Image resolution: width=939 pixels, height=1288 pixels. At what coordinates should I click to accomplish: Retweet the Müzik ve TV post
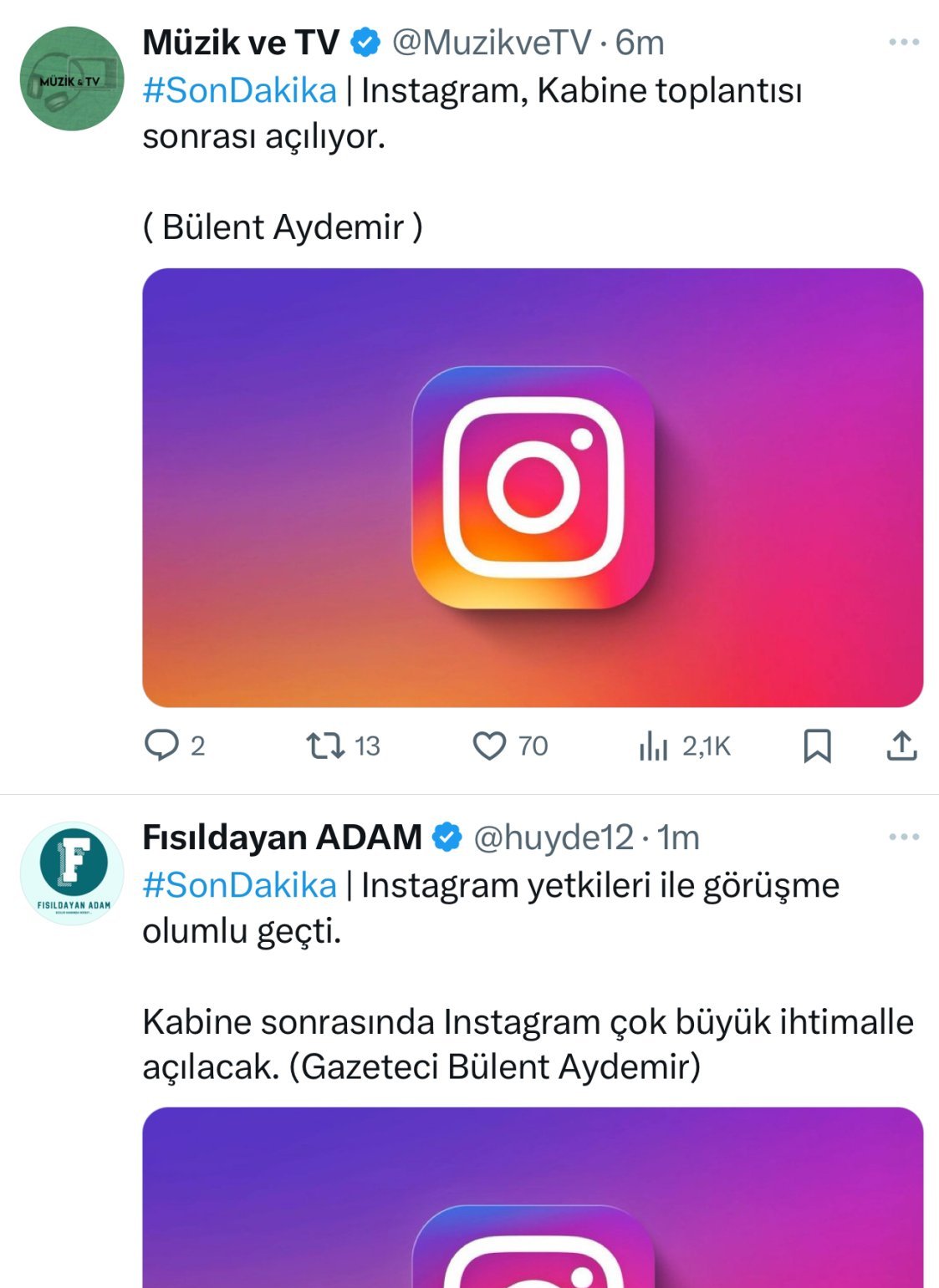325,746
